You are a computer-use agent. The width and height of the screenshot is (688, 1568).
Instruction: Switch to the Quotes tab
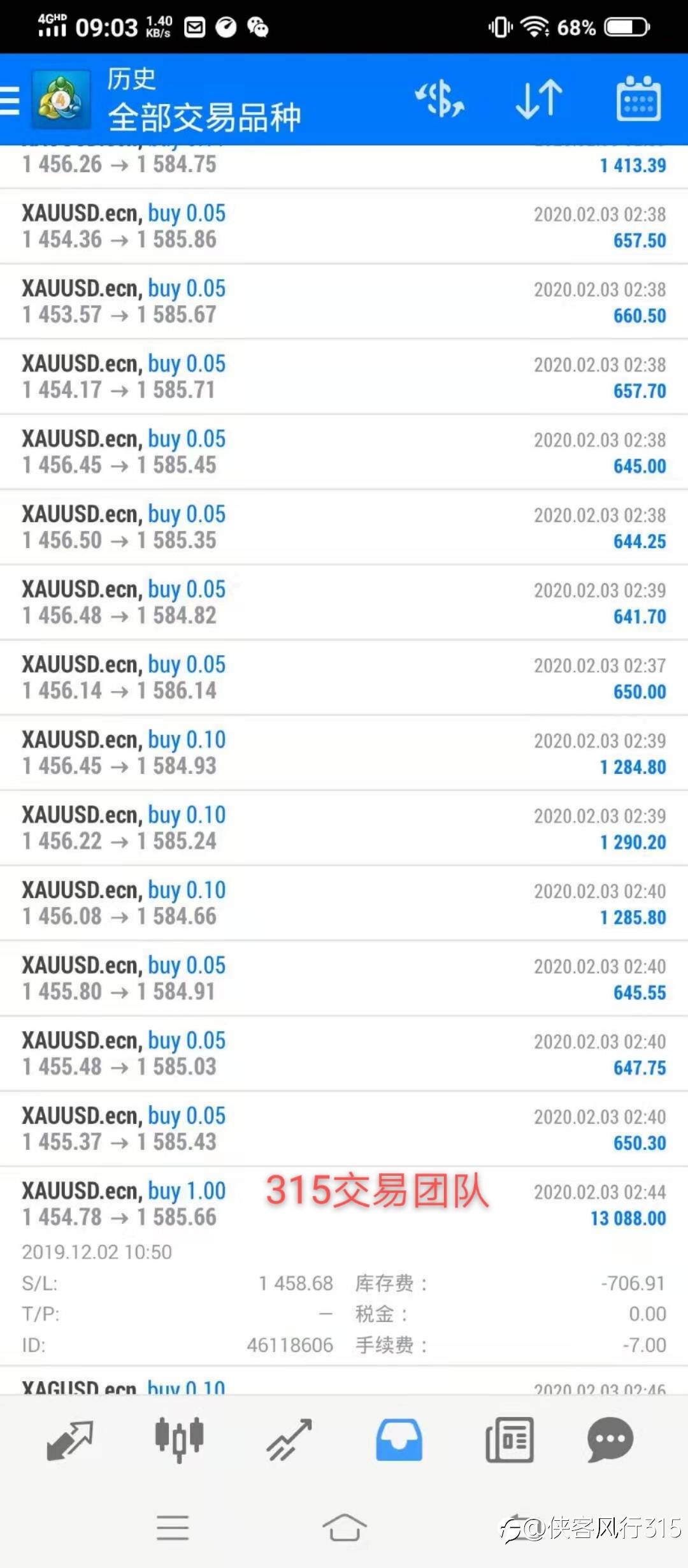coord(70,1440)
